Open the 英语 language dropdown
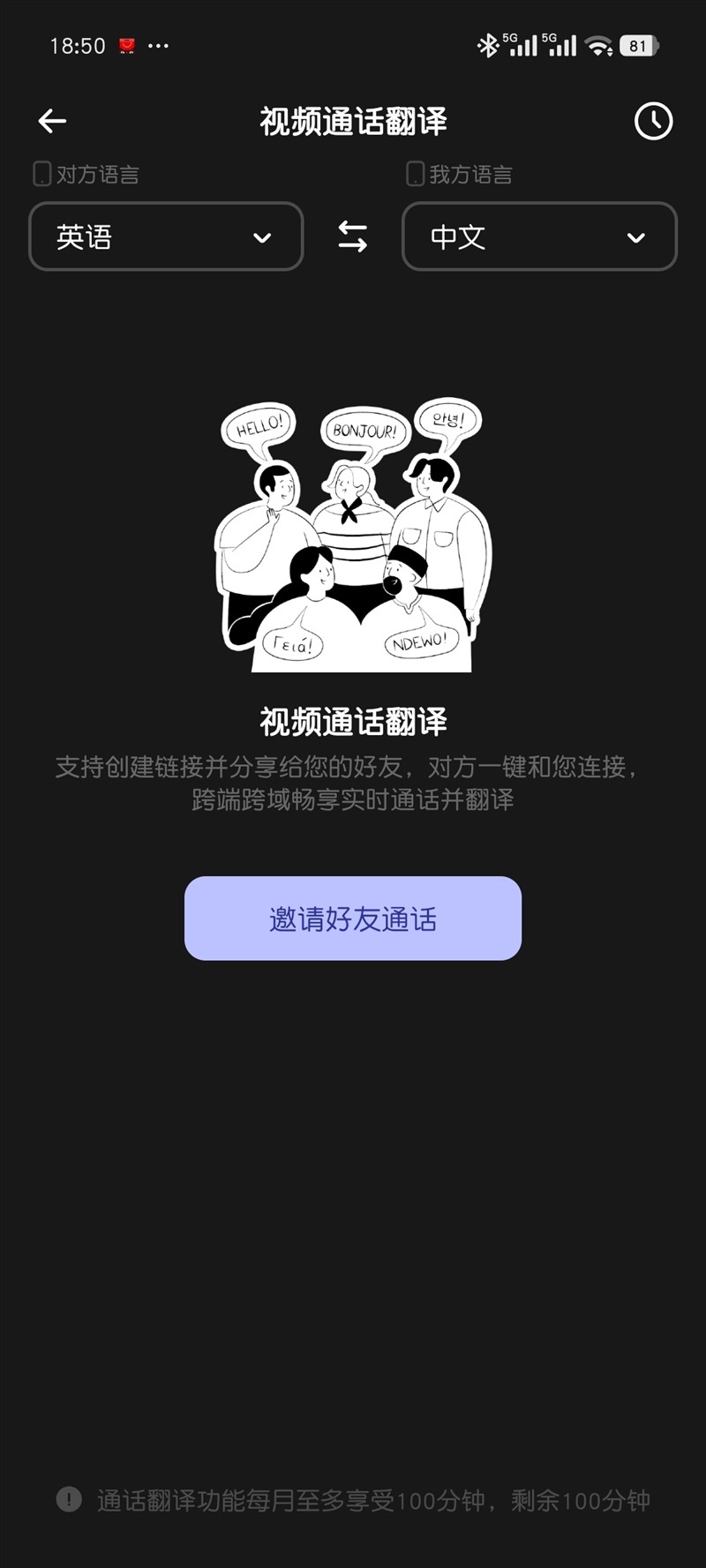Image resolution: width=706 pixels, height=1568 pixels. (x=165, y=236)
